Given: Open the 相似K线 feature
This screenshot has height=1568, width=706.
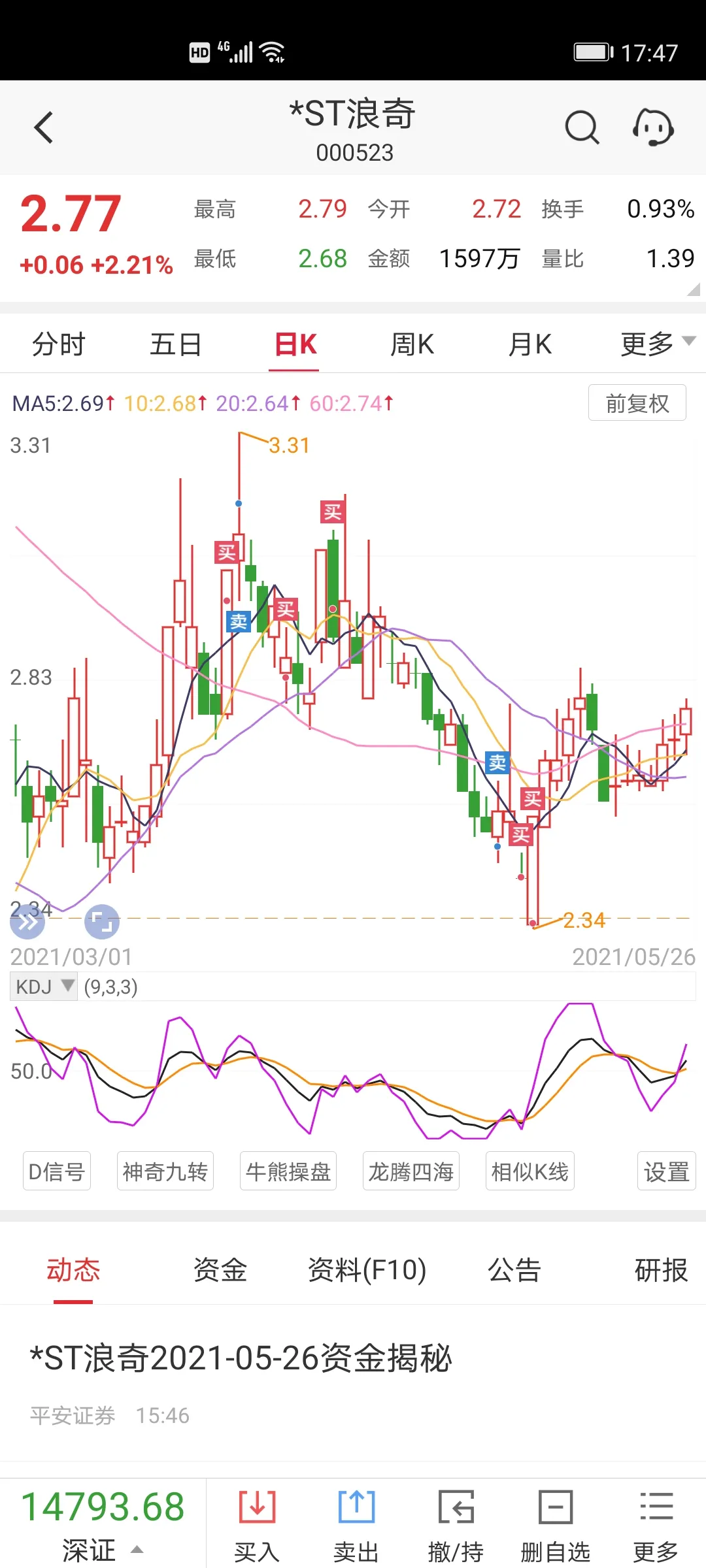Looking at the screenshot, I should click(530, 1171).
